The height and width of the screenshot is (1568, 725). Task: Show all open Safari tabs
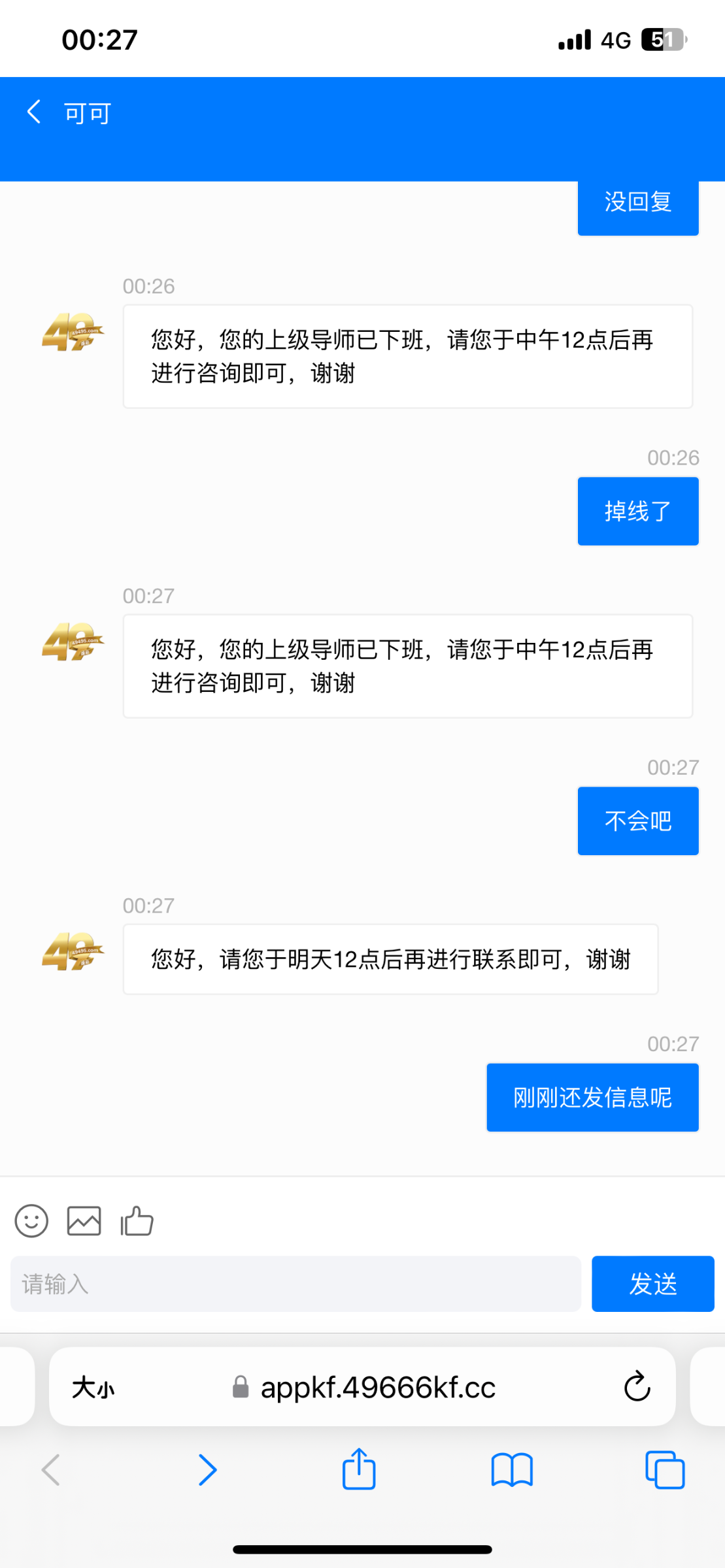point(665,1471)
